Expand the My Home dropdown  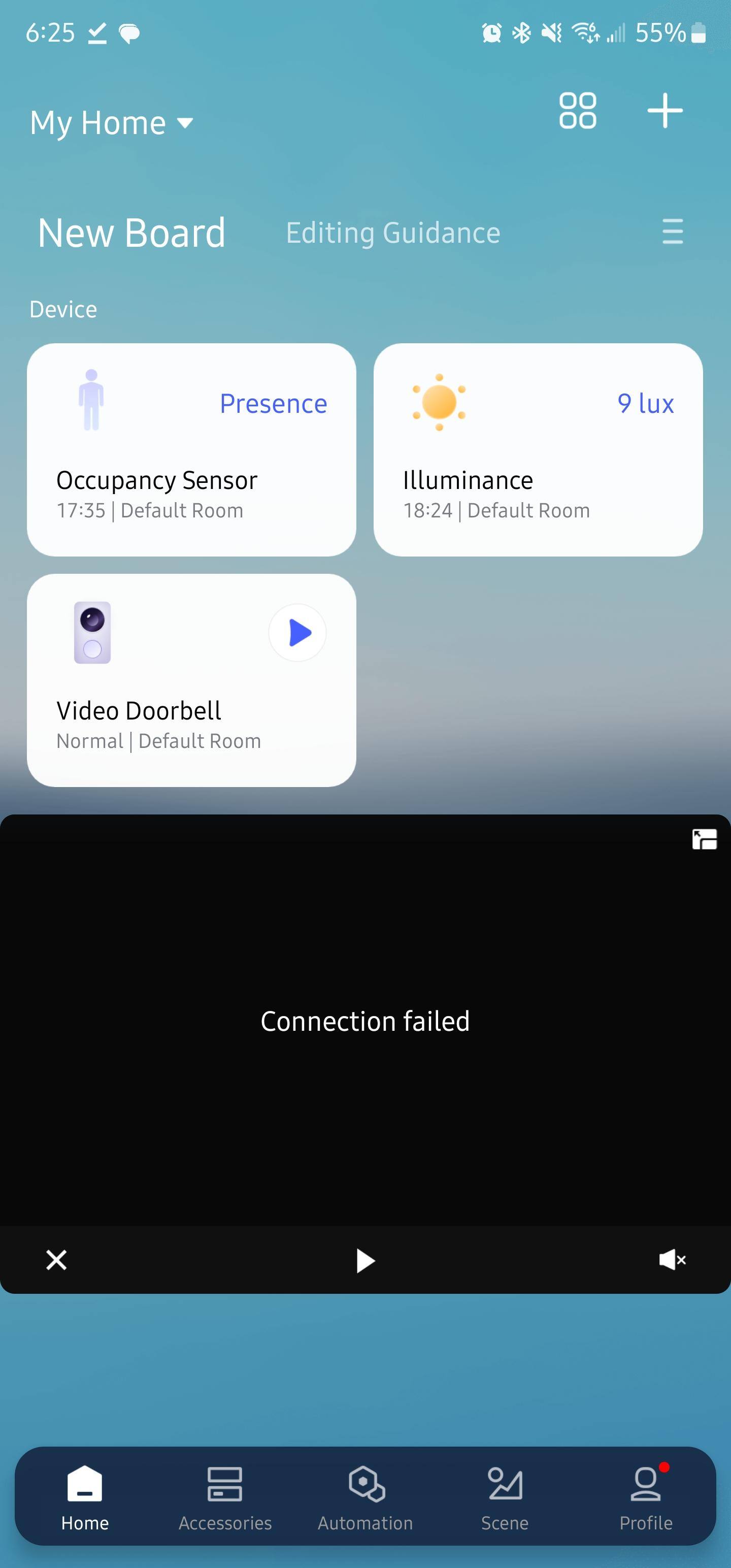click(x=111, y=123)
